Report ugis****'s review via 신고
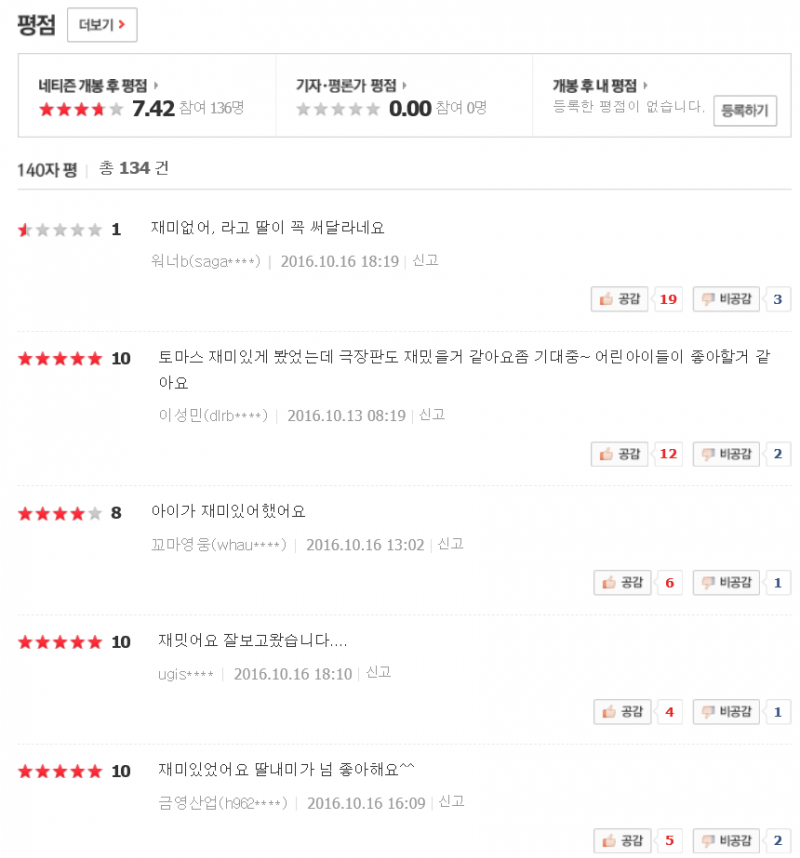The image size is (800, 858). pos(378,673)
